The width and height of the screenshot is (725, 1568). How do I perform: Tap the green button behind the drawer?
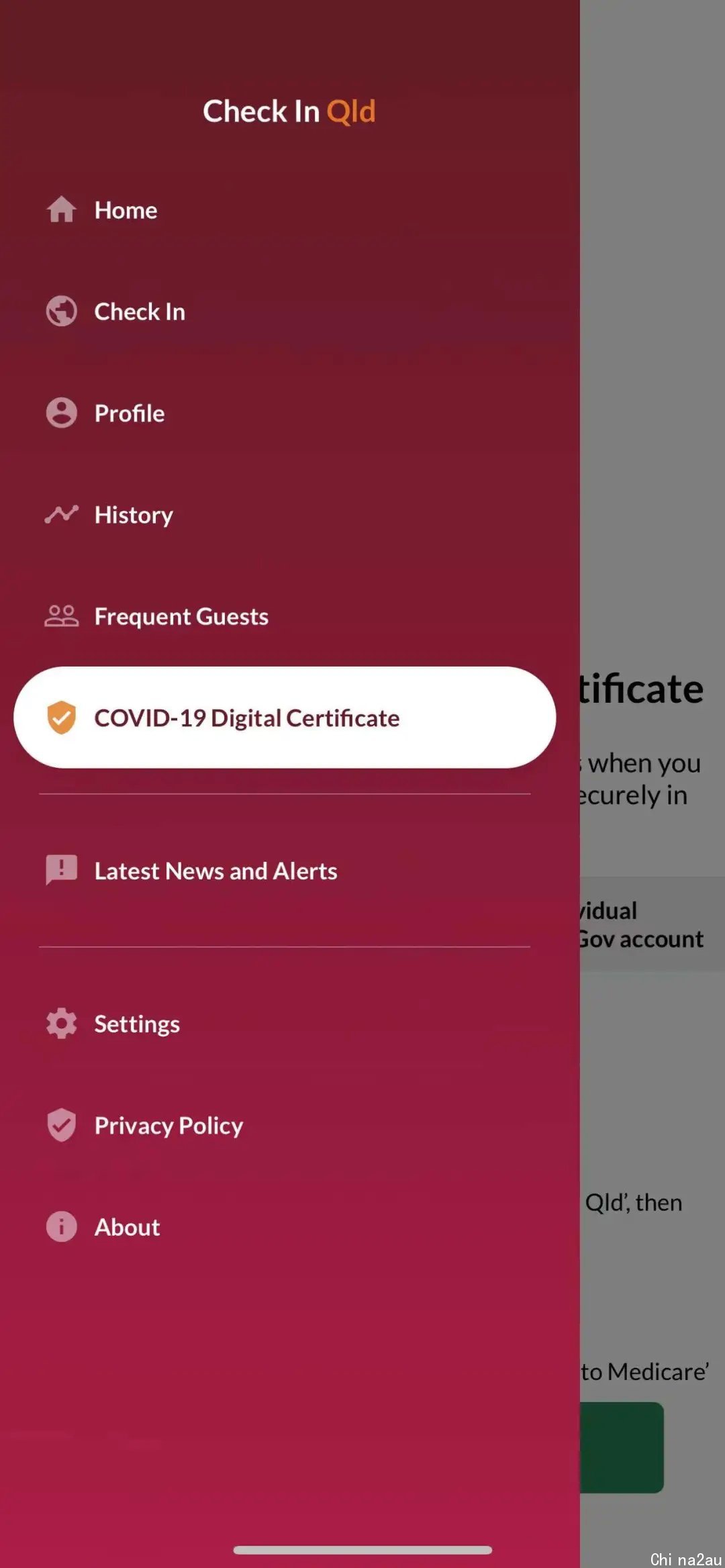tap(622, 1447)
